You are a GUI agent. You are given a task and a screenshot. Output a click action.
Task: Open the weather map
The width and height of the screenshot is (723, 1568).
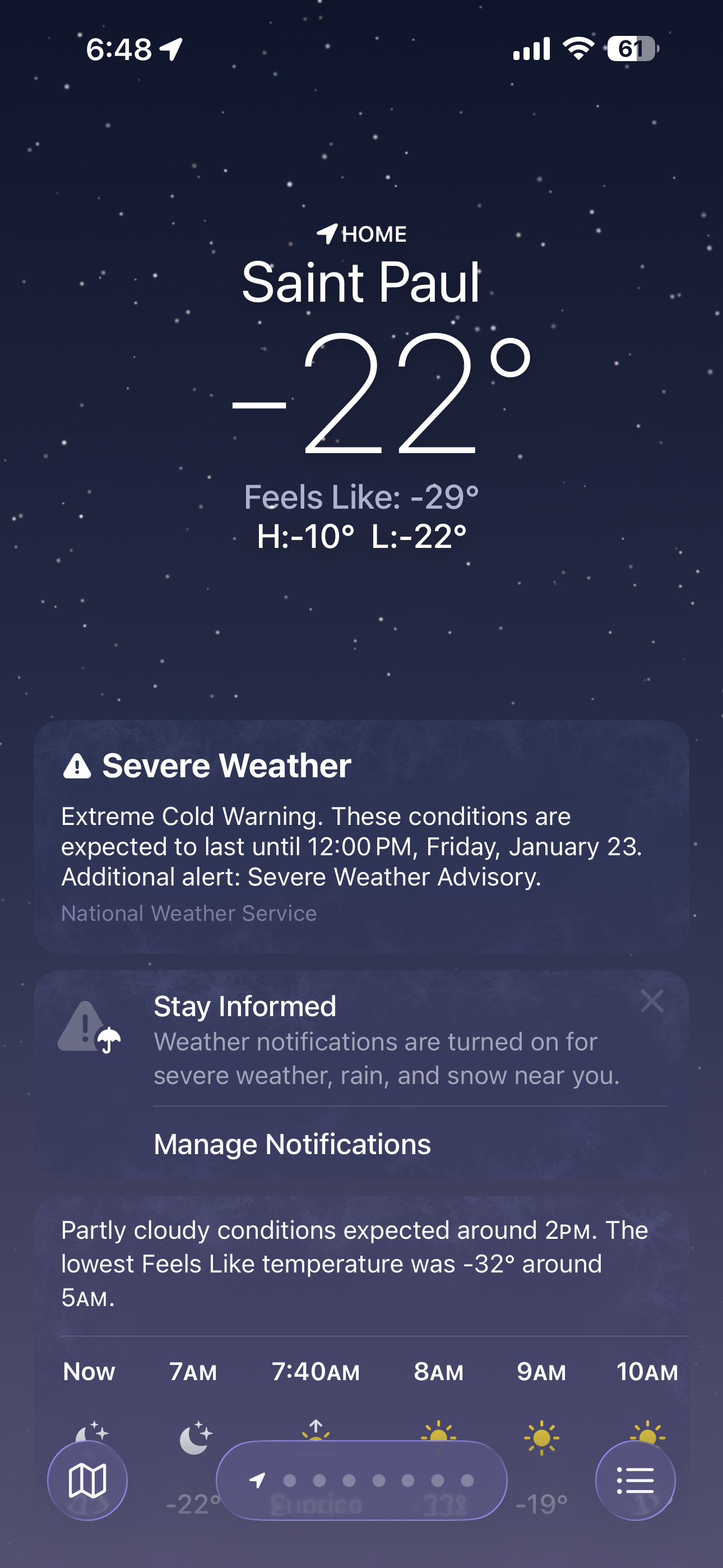pyautogui.click(x=87, y=1481)
